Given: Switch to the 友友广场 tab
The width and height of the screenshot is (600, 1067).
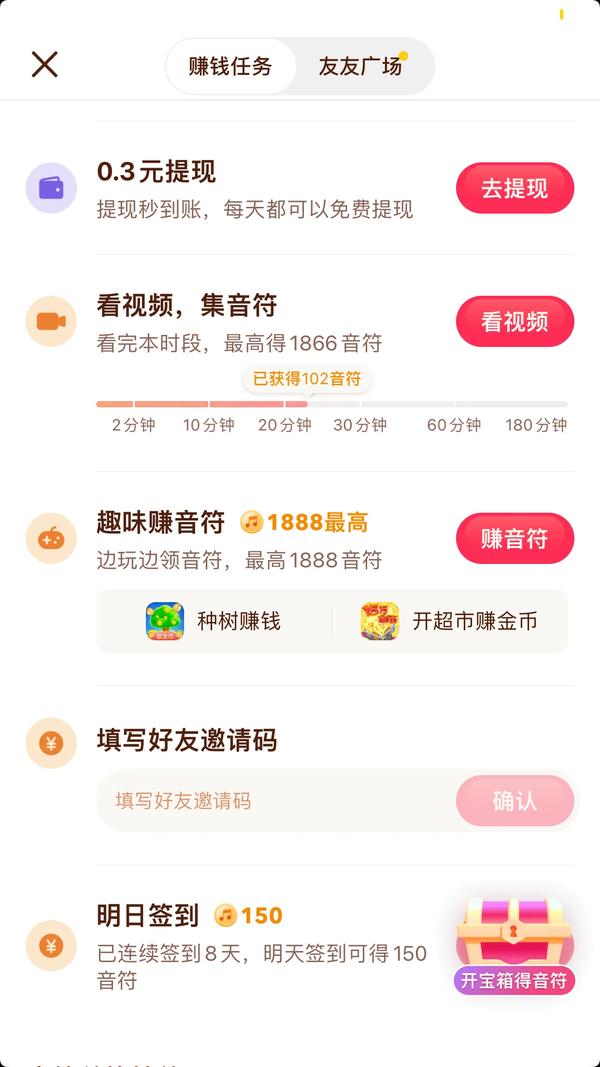Looking at the screenshot, I should 361,67.
